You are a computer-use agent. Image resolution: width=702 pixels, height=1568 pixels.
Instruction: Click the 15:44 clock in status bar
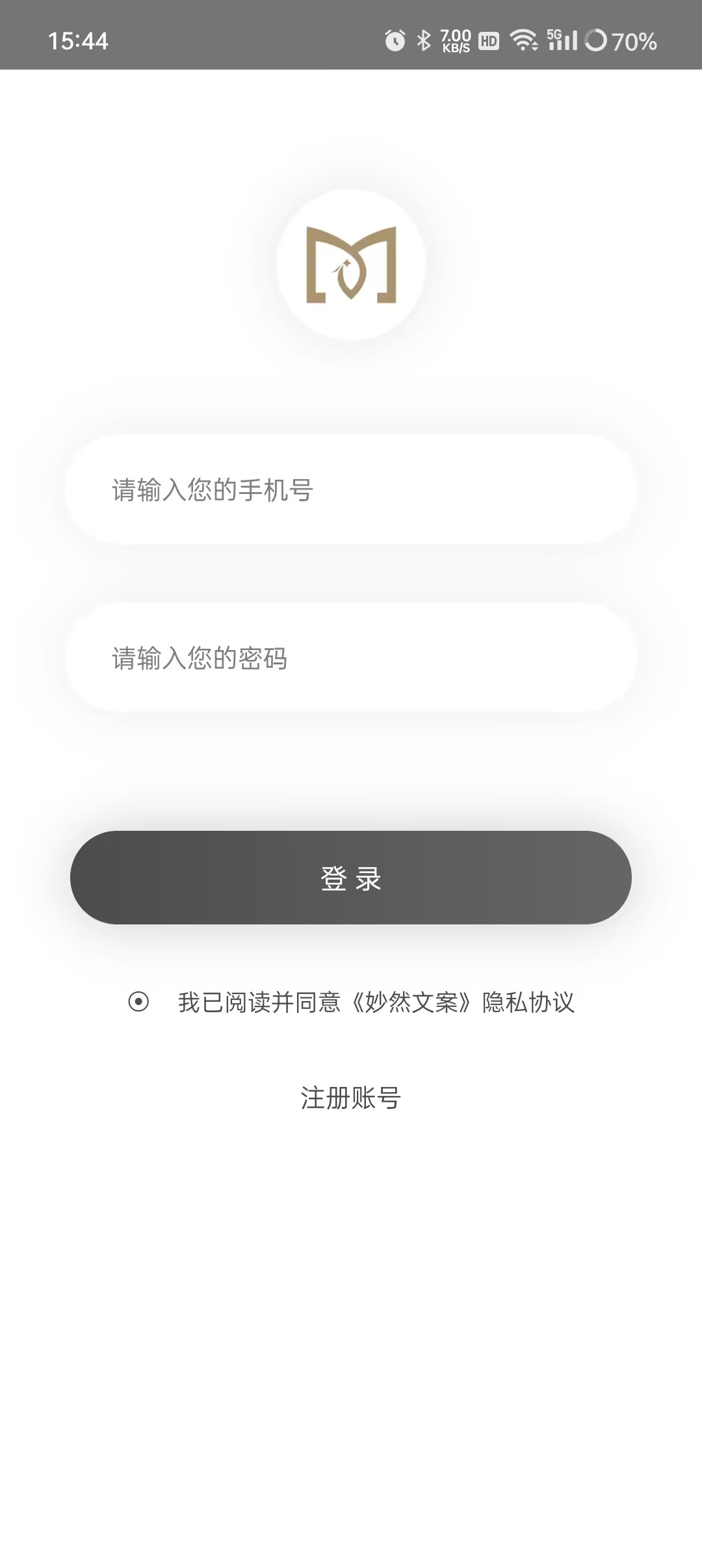pyautogui.click(x=77, y=41)
